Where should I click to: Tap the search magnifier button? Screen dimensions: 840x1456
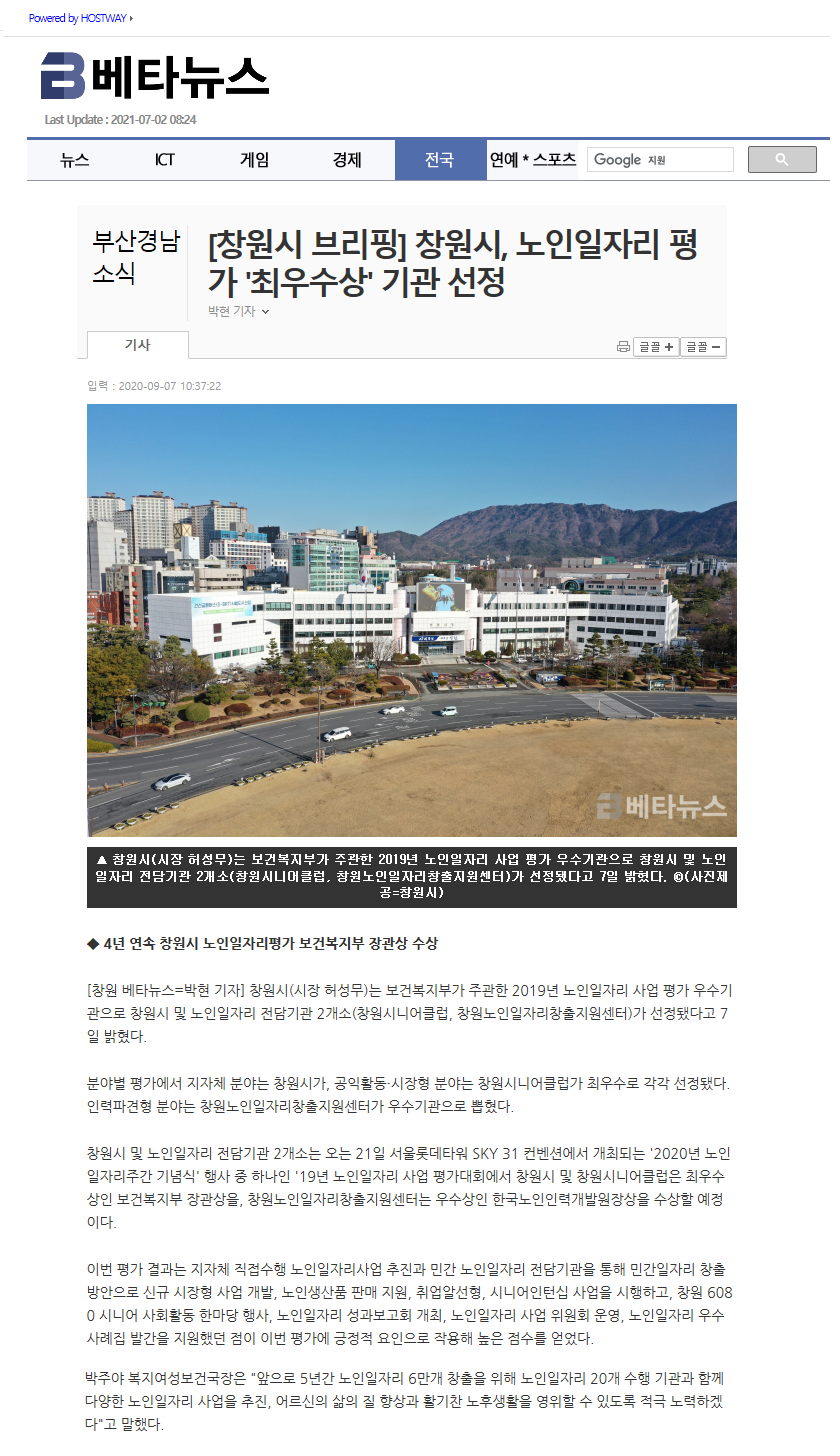pyautogui.click(x=782, y=160)
